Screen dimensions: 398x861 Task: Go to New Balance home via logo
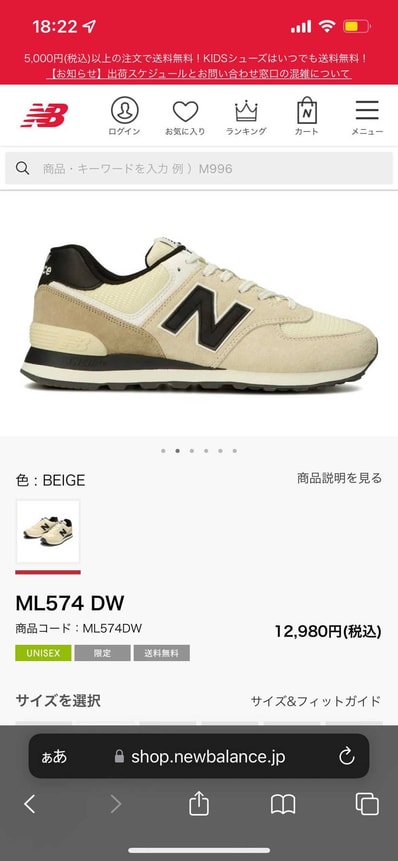pos(44,116)
